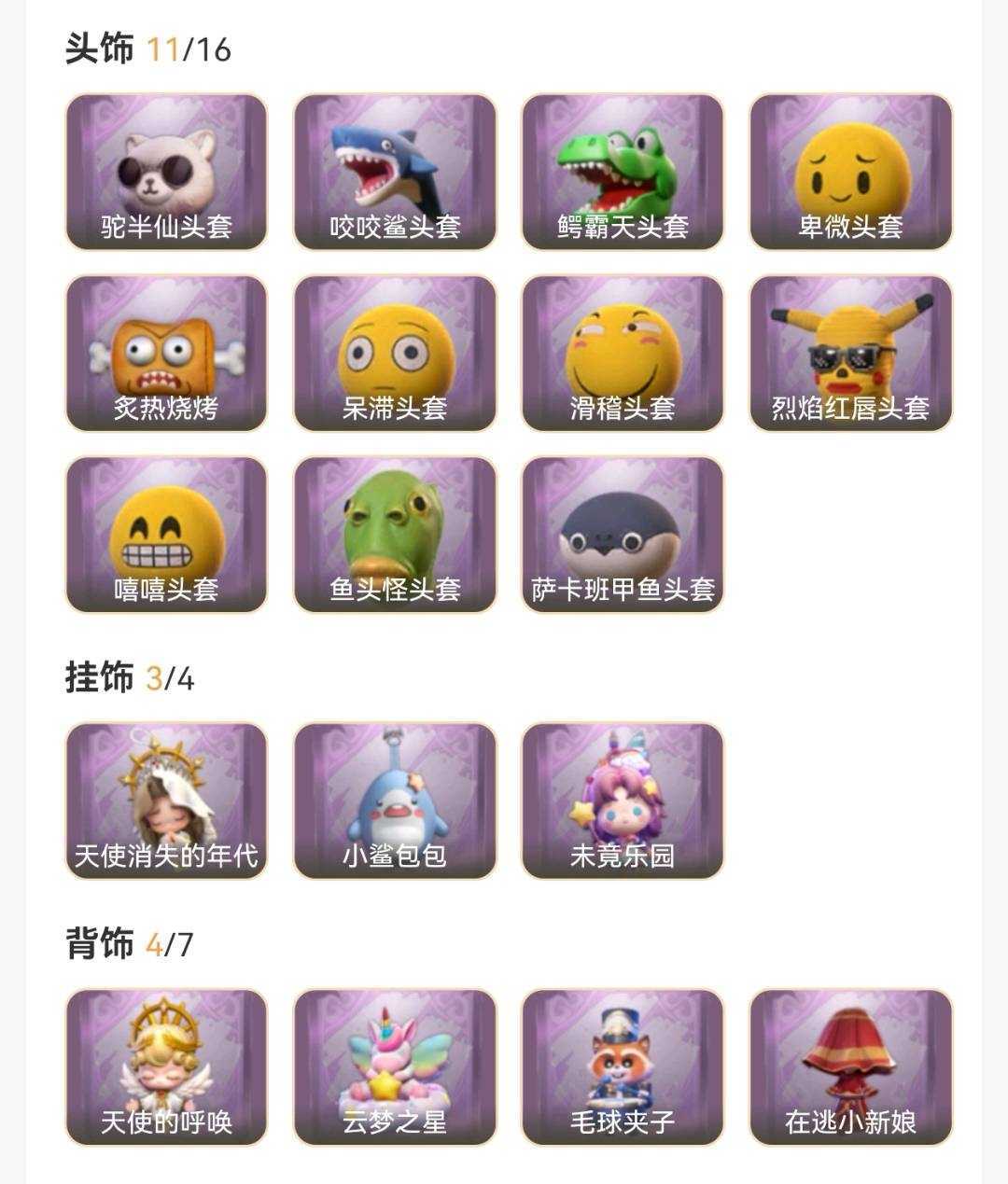The image size is (1008, 1184).
Task: Tap the 卑微头套 tile
Action: [850, 173]
